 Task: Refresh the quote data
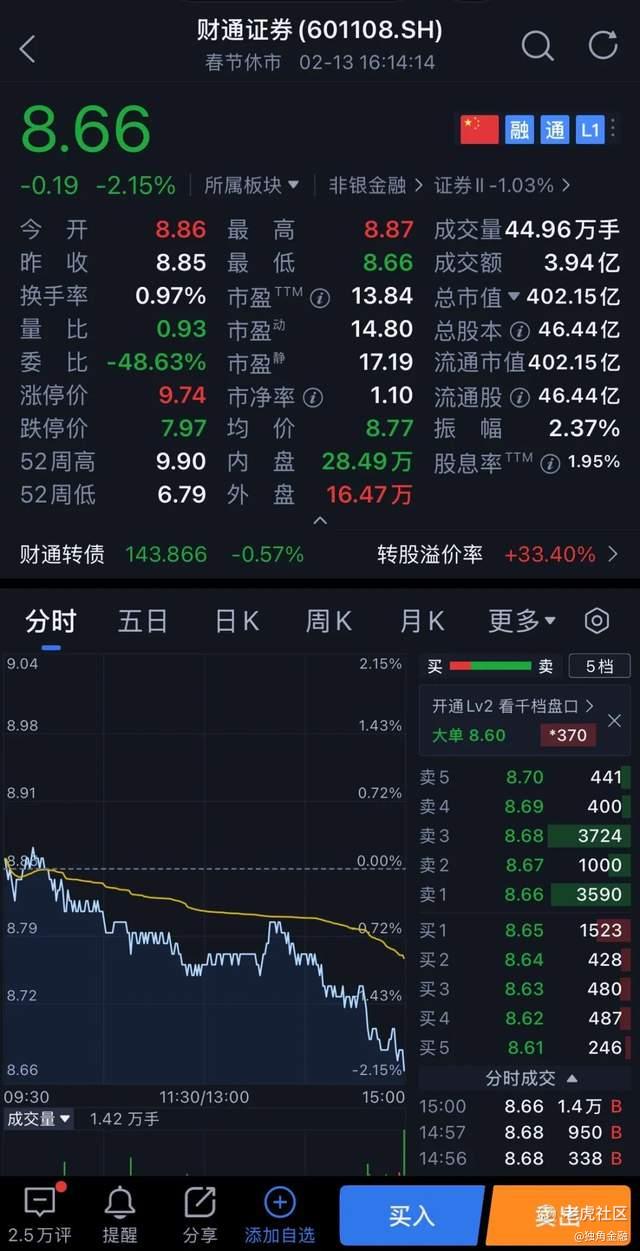(x=602, y=45)
